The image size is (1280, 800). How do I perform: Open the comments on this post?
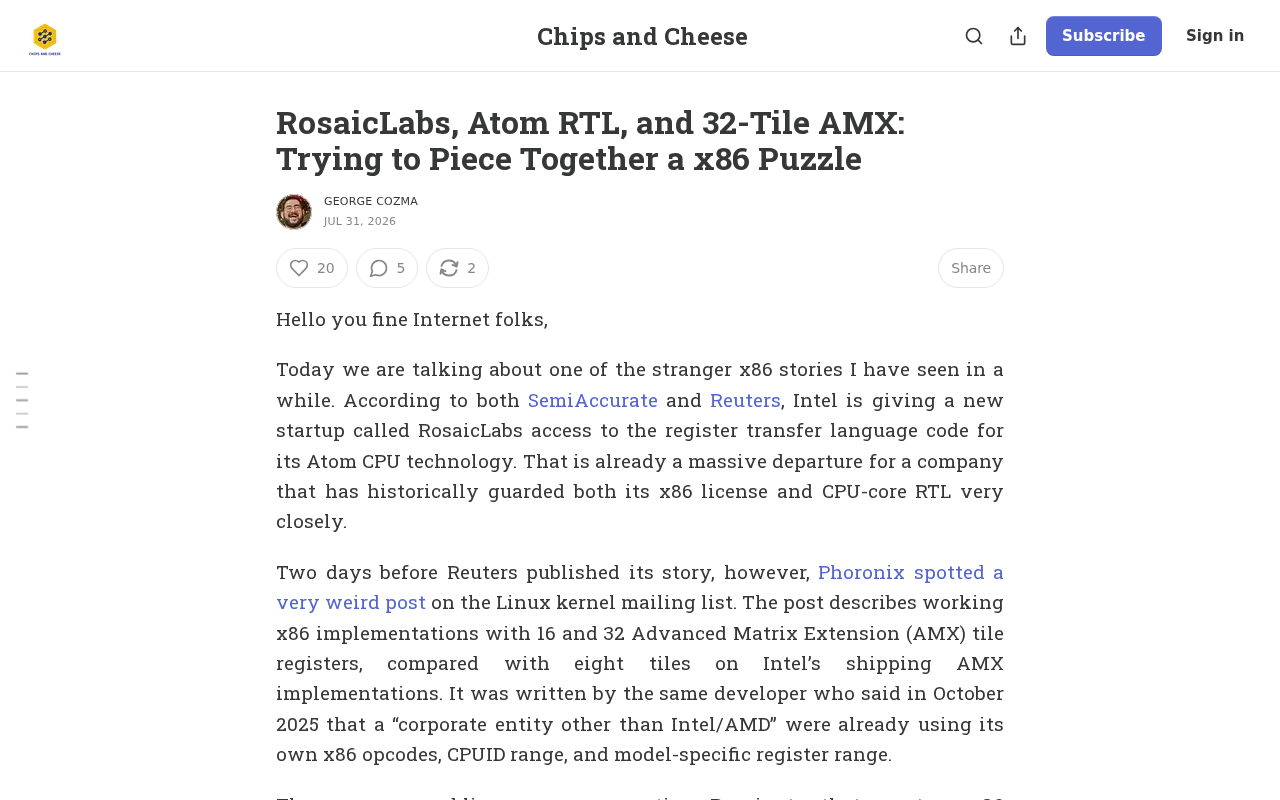pos(387,268)
